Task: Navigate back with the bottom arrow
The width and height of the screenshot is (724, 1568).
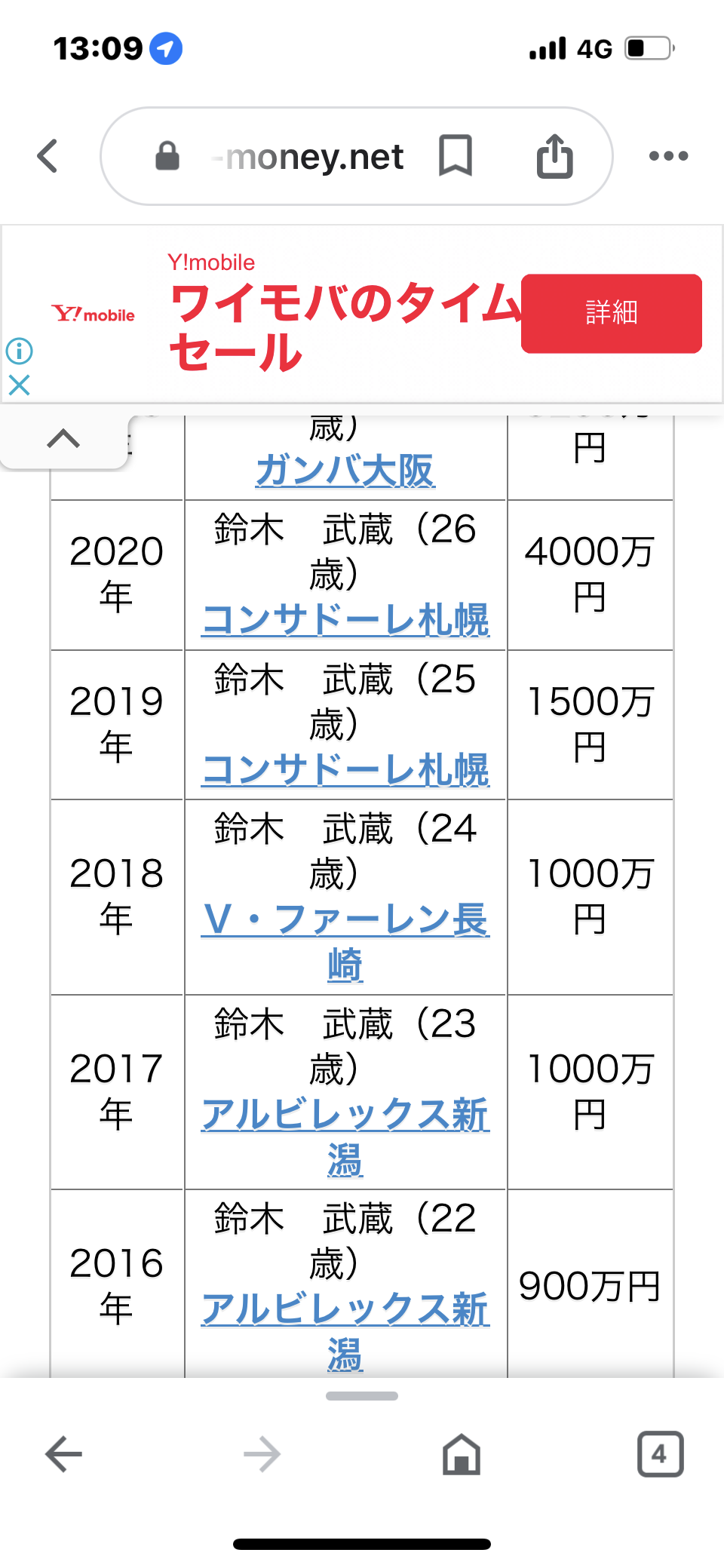Action: (63, 1453)
